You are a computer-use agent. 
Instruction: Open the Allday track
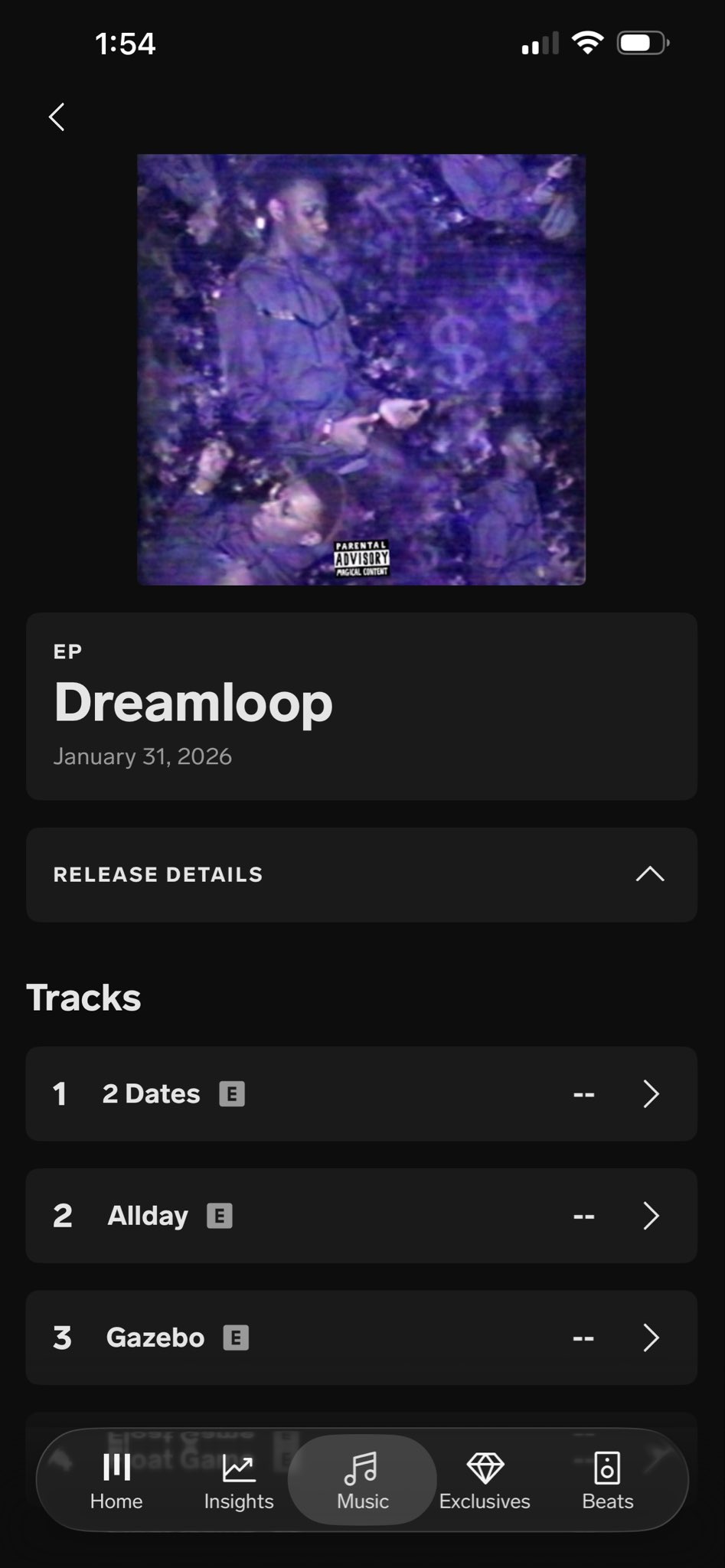(361, 1215)
